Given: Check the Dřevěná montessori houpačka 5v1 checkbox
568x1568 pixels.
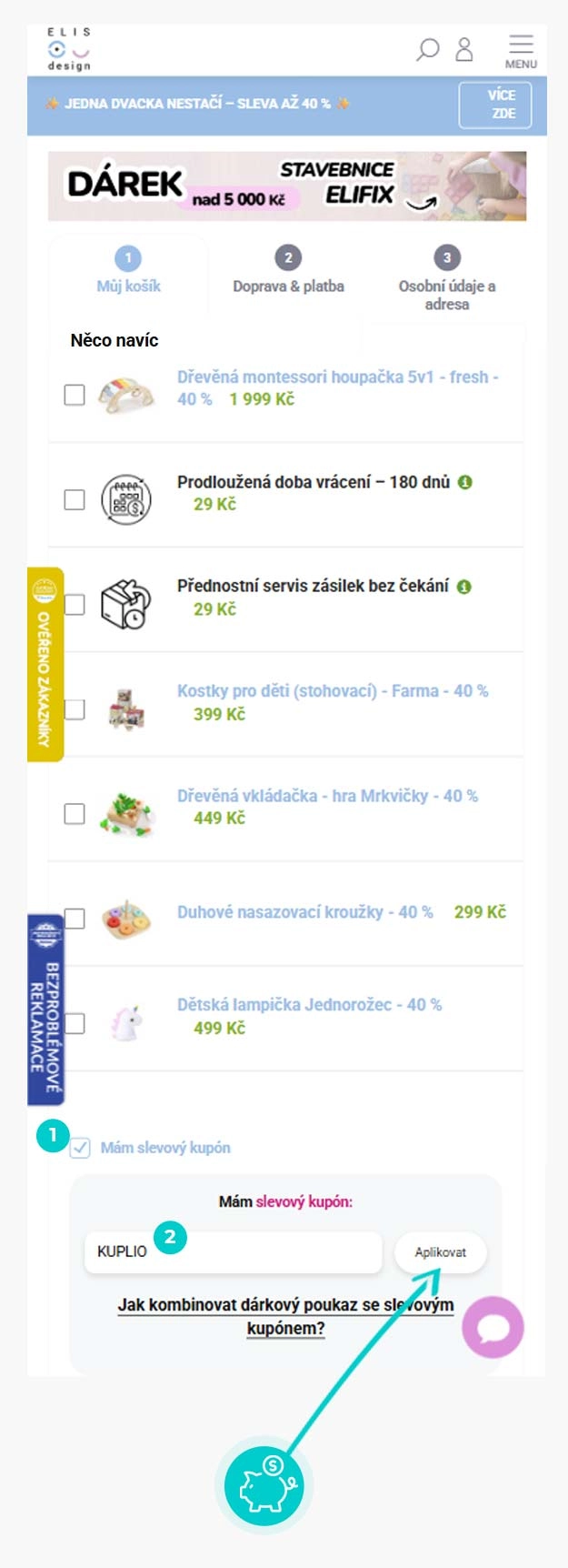Looking at the screenshot, I should (75, 395).
